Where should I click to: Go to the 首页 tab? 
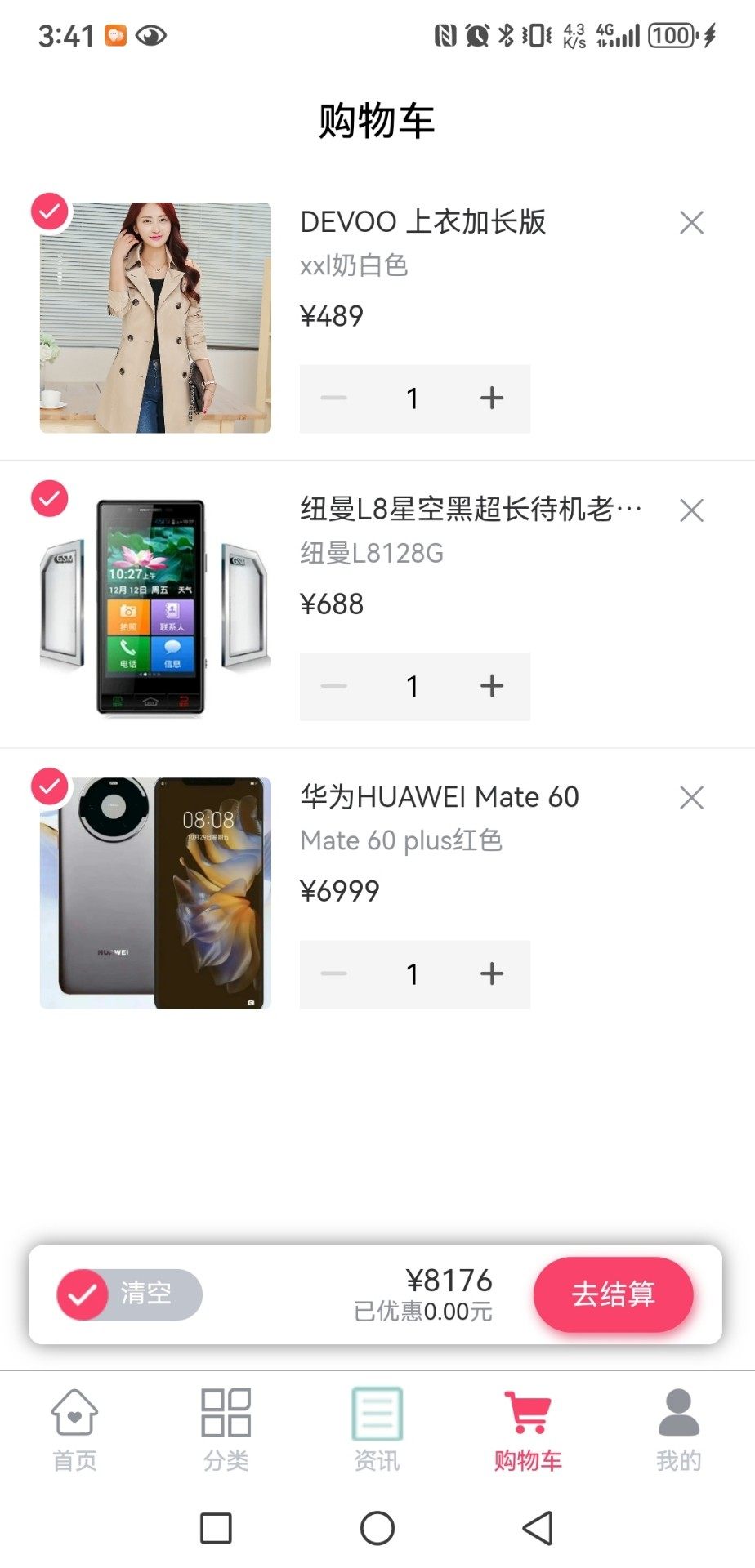pyautogui.click(x=75, y=1429)
